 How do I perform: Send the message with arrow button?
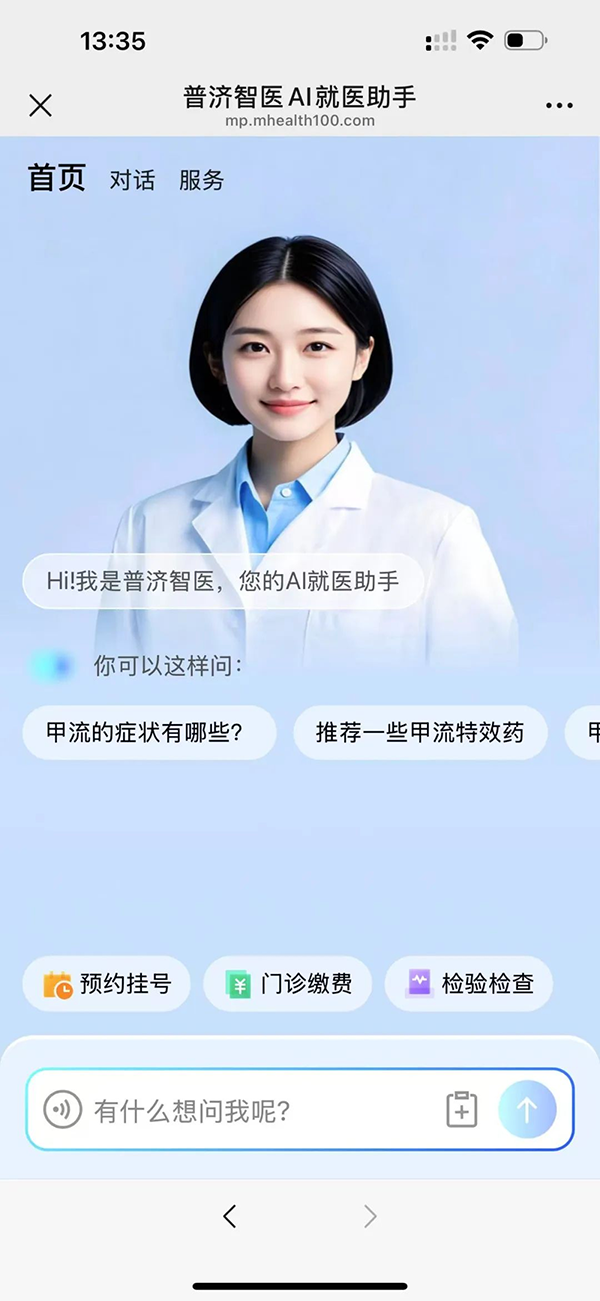tap(527, 1109)
